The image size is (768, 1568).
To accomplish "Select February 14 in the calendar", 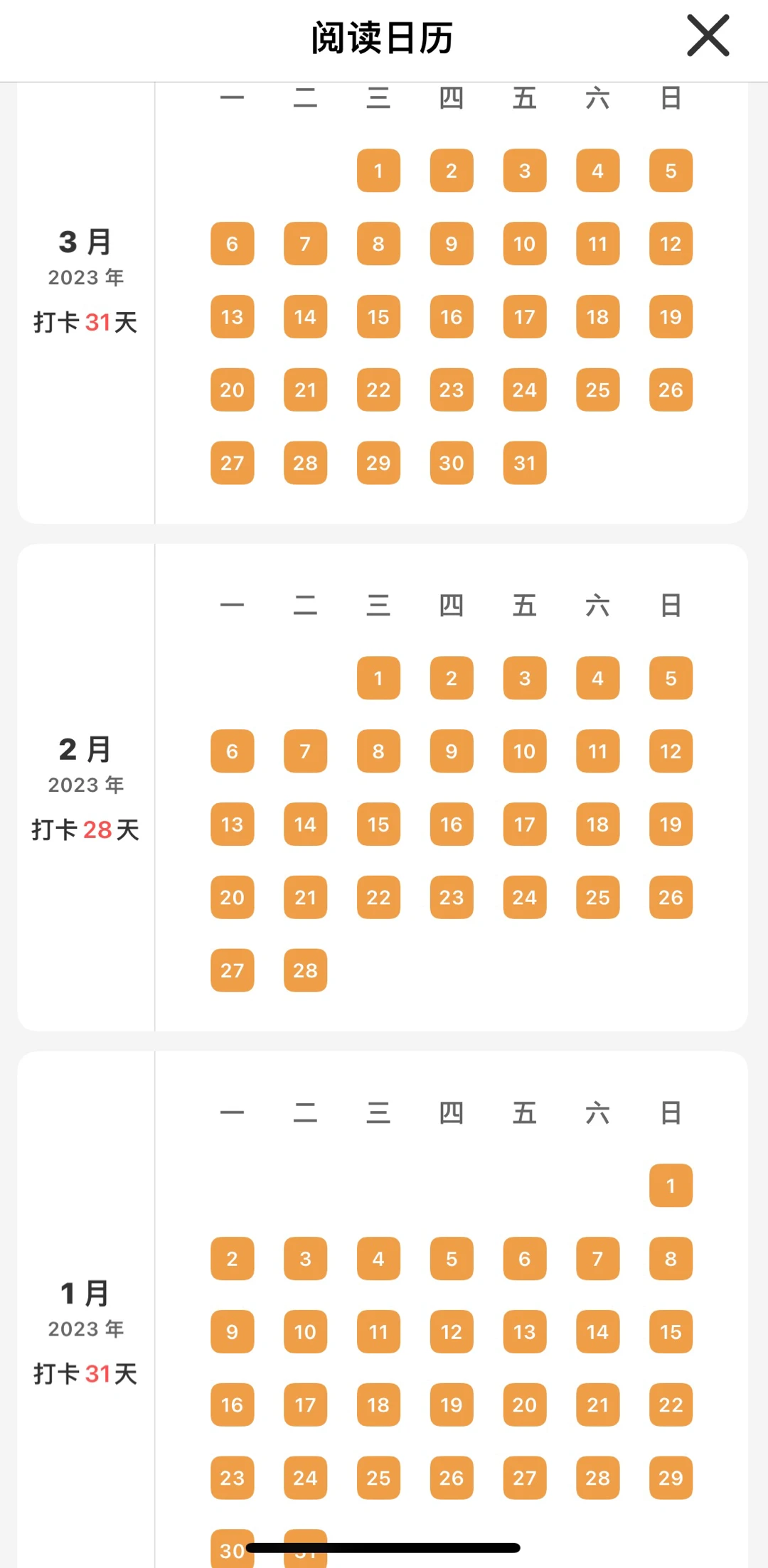I will [x=305, y=824].
